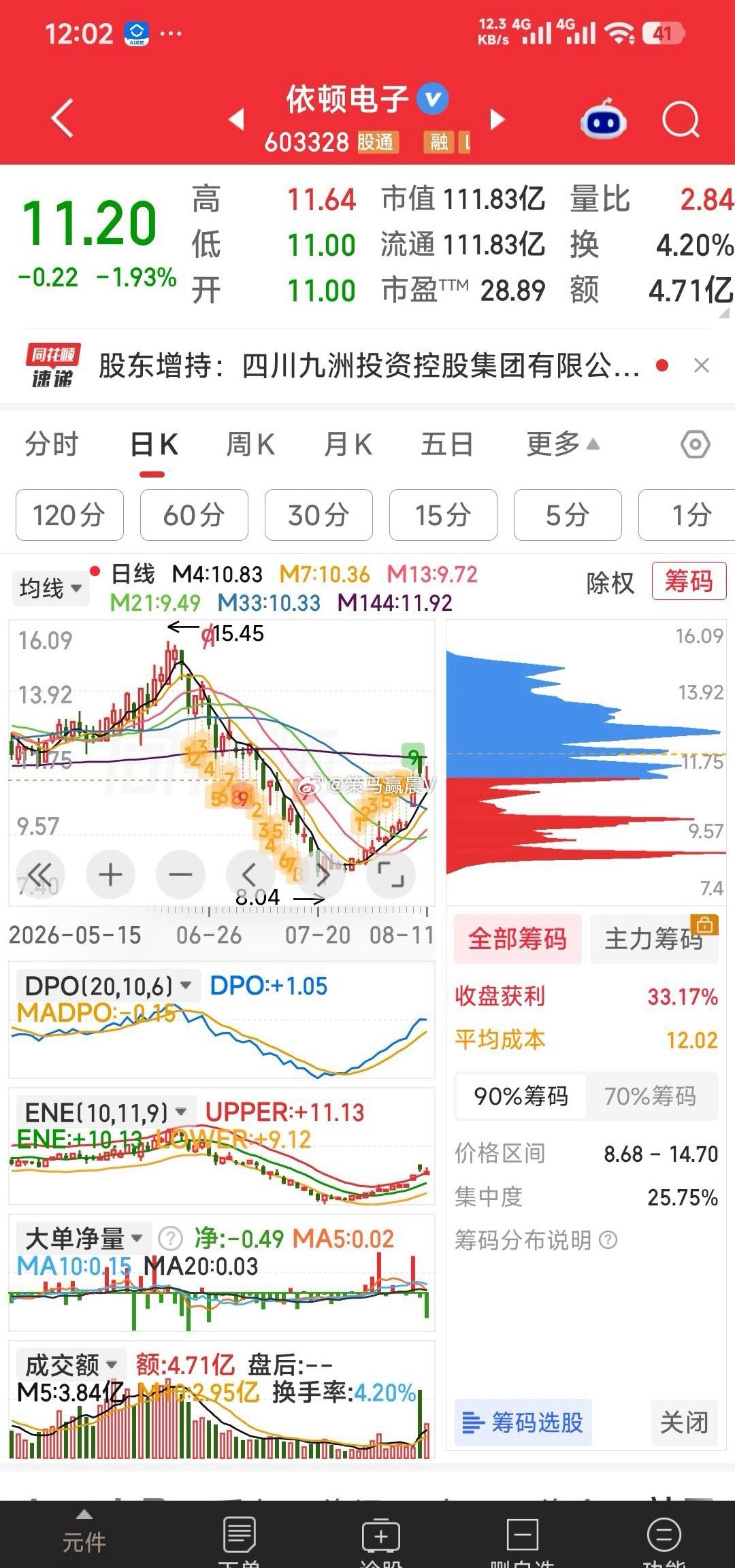Open chart settings hexagon icon
735x1568 pixels.
click(696, 445)
